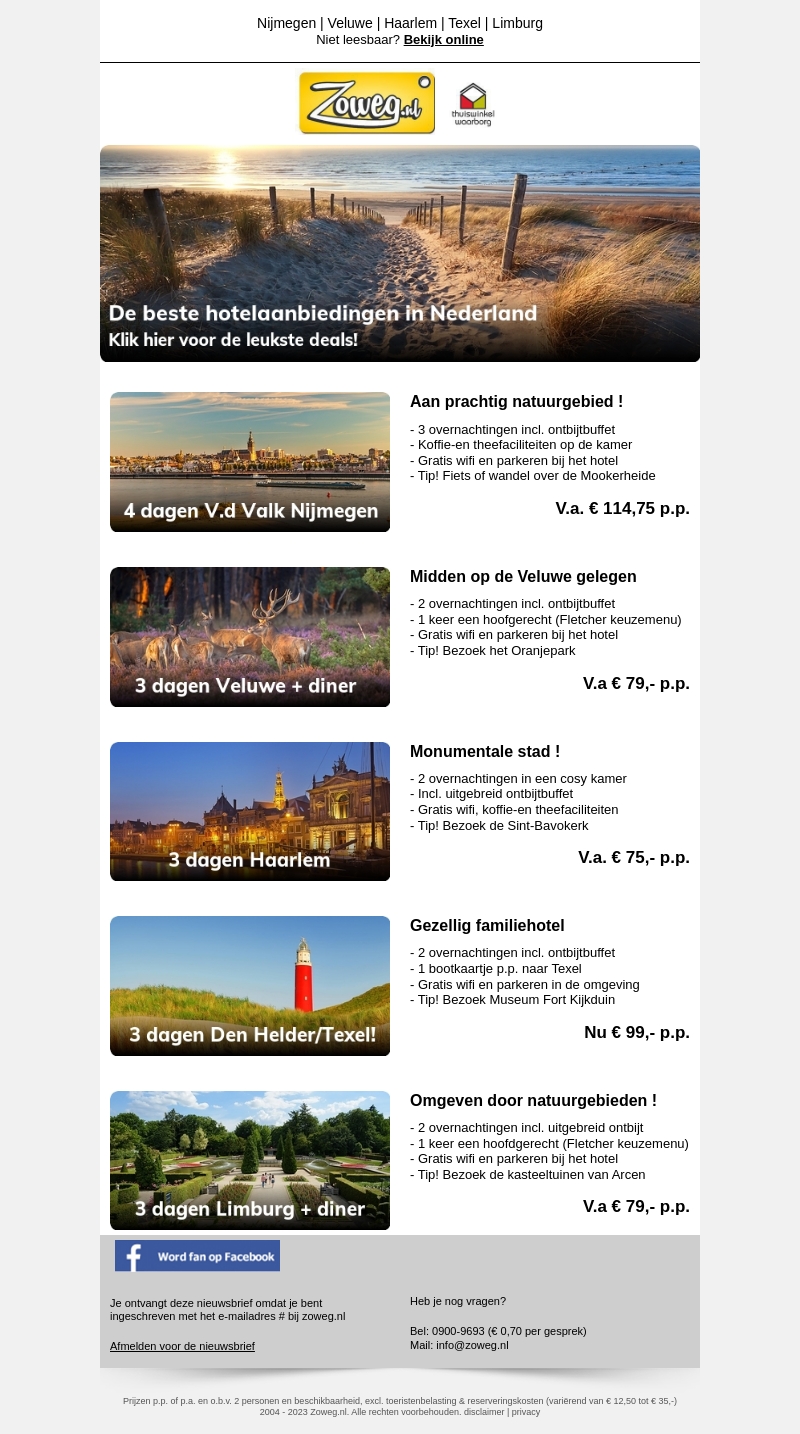Open the 3 dagen Limburg + diner deal
The height and width of the screenshot is (1434, 800).
click(x=250, y=1160)
